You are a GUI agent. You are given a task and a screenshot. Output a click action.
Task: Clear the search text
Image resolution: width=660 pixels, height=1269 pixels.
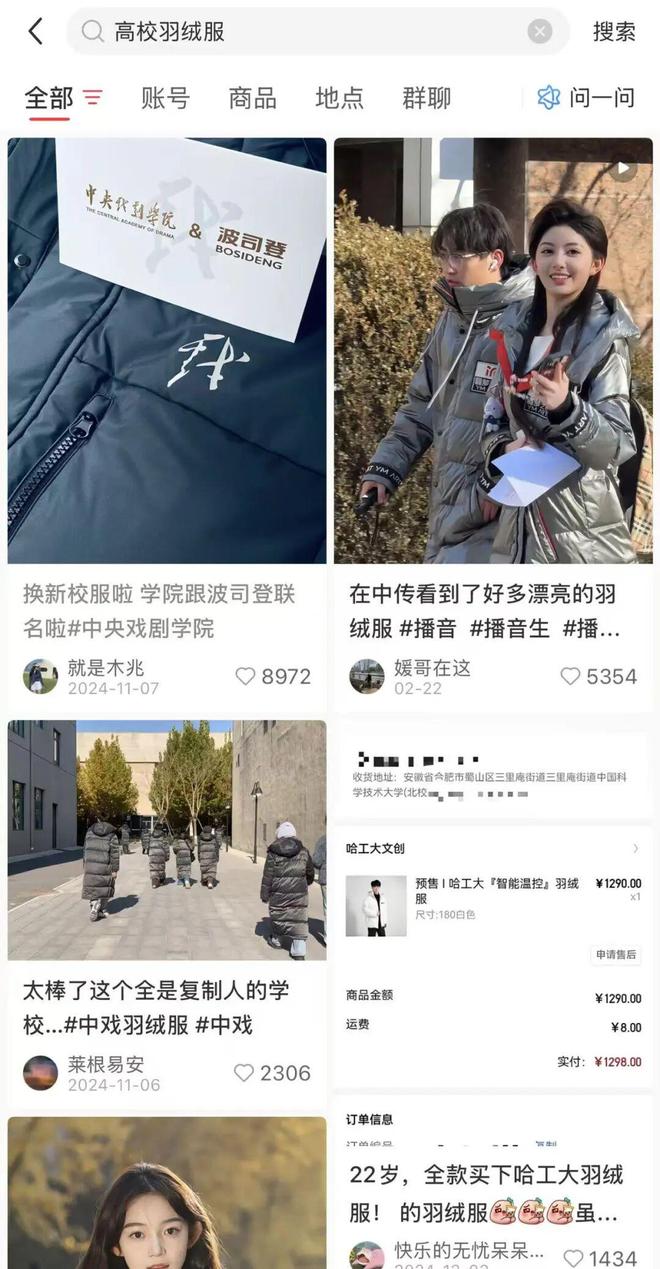540,32
